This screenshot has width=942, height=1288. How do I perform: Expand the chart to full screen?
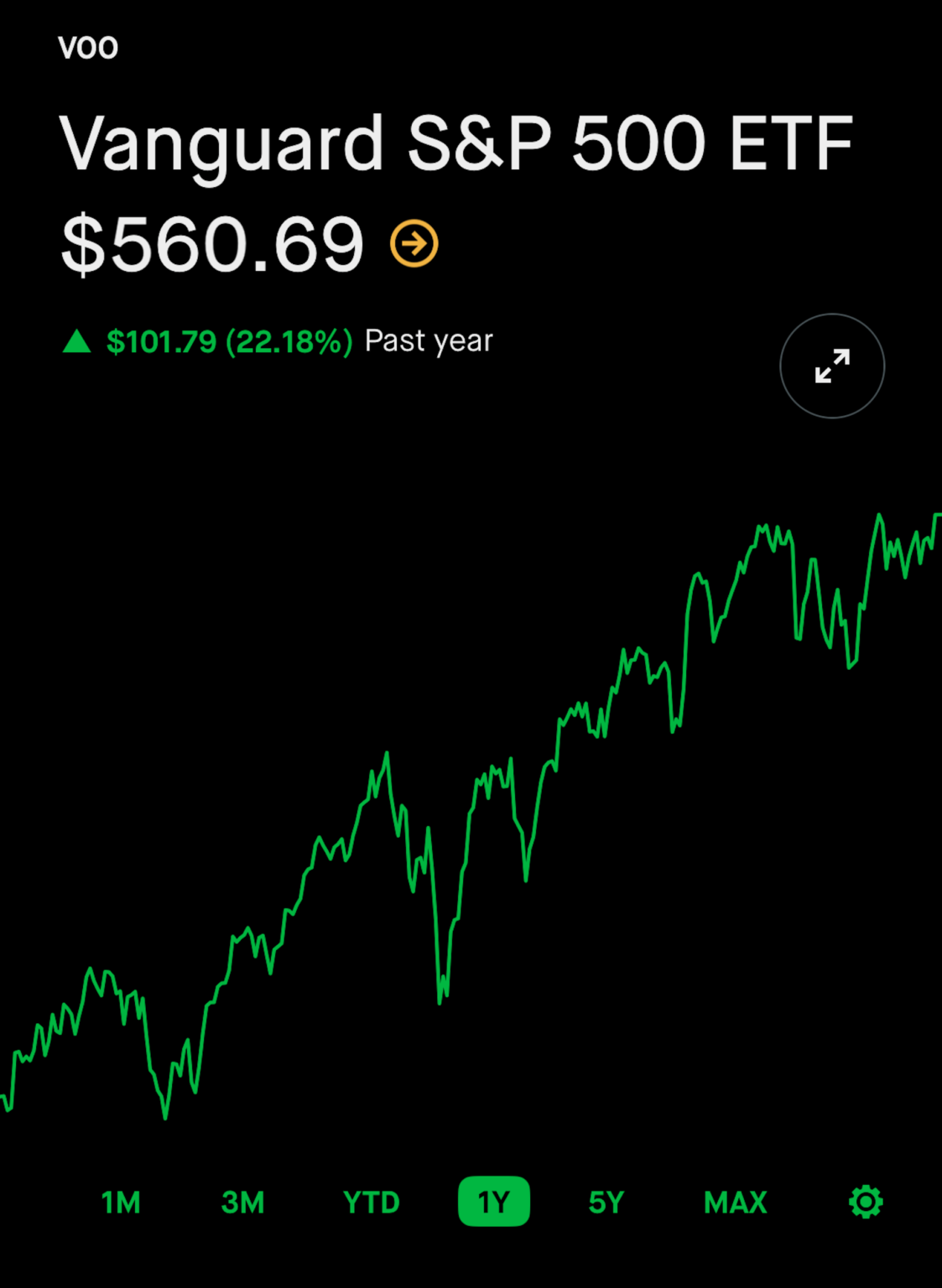(832, 366)
